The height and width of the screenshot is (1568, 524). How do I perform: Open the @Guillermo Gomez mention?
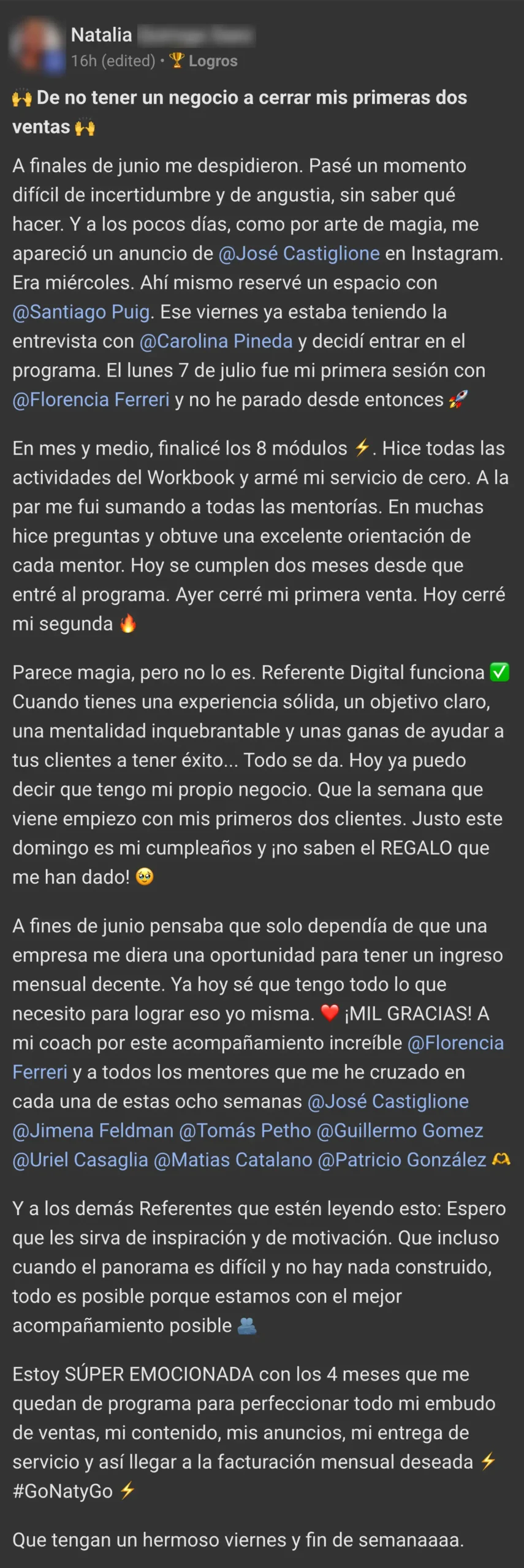point(400,1130)
